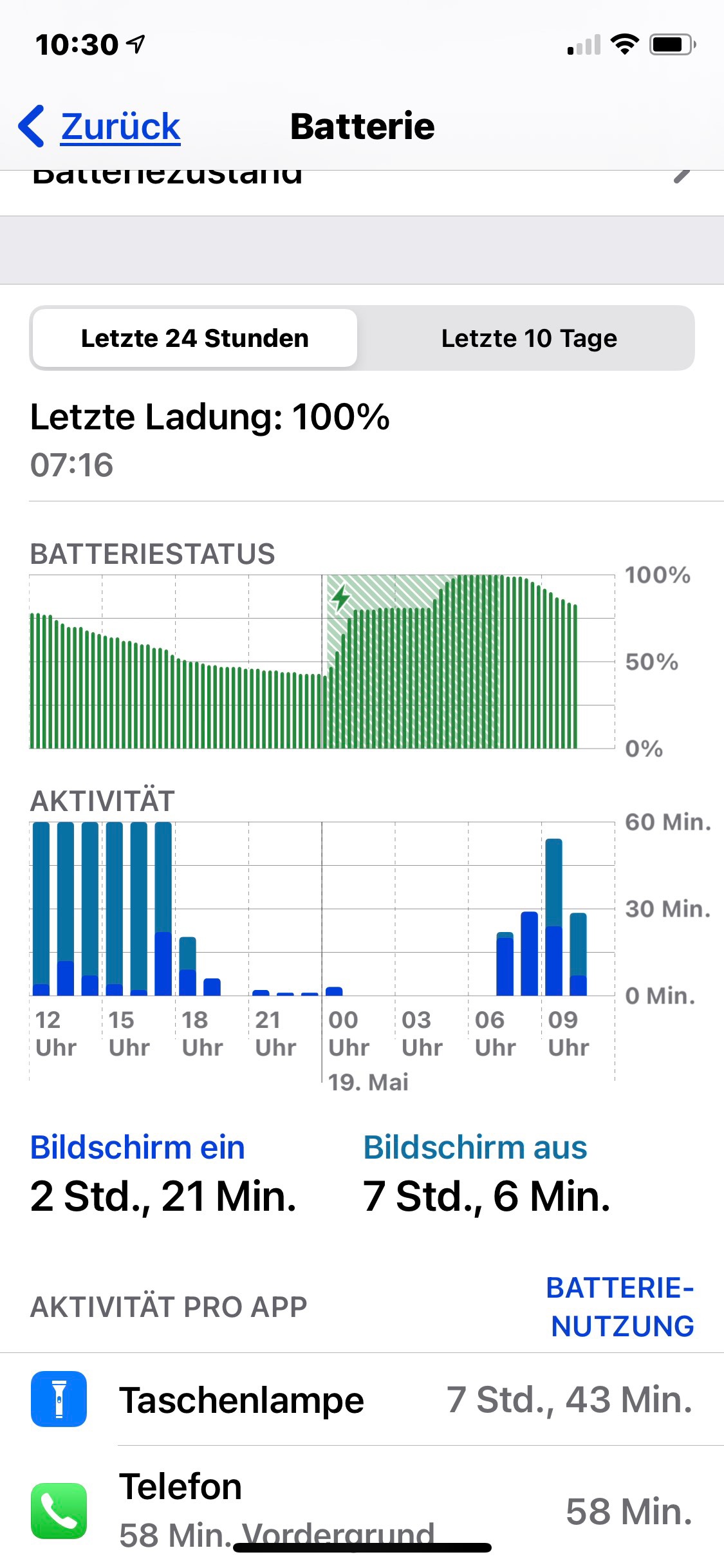
Task: Go back via the Zurück button
Action: pos(101,126)
